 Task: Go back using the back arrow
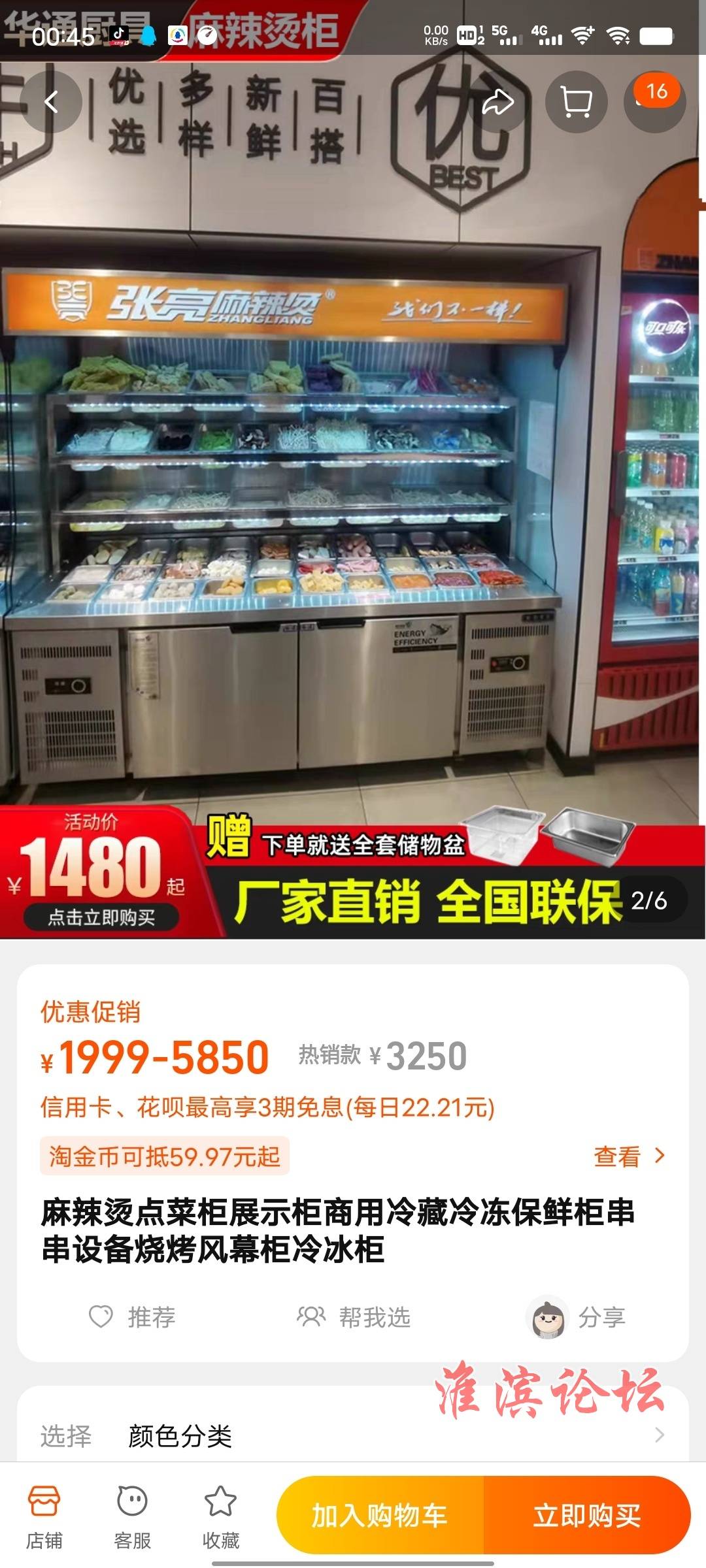[51, 102]
